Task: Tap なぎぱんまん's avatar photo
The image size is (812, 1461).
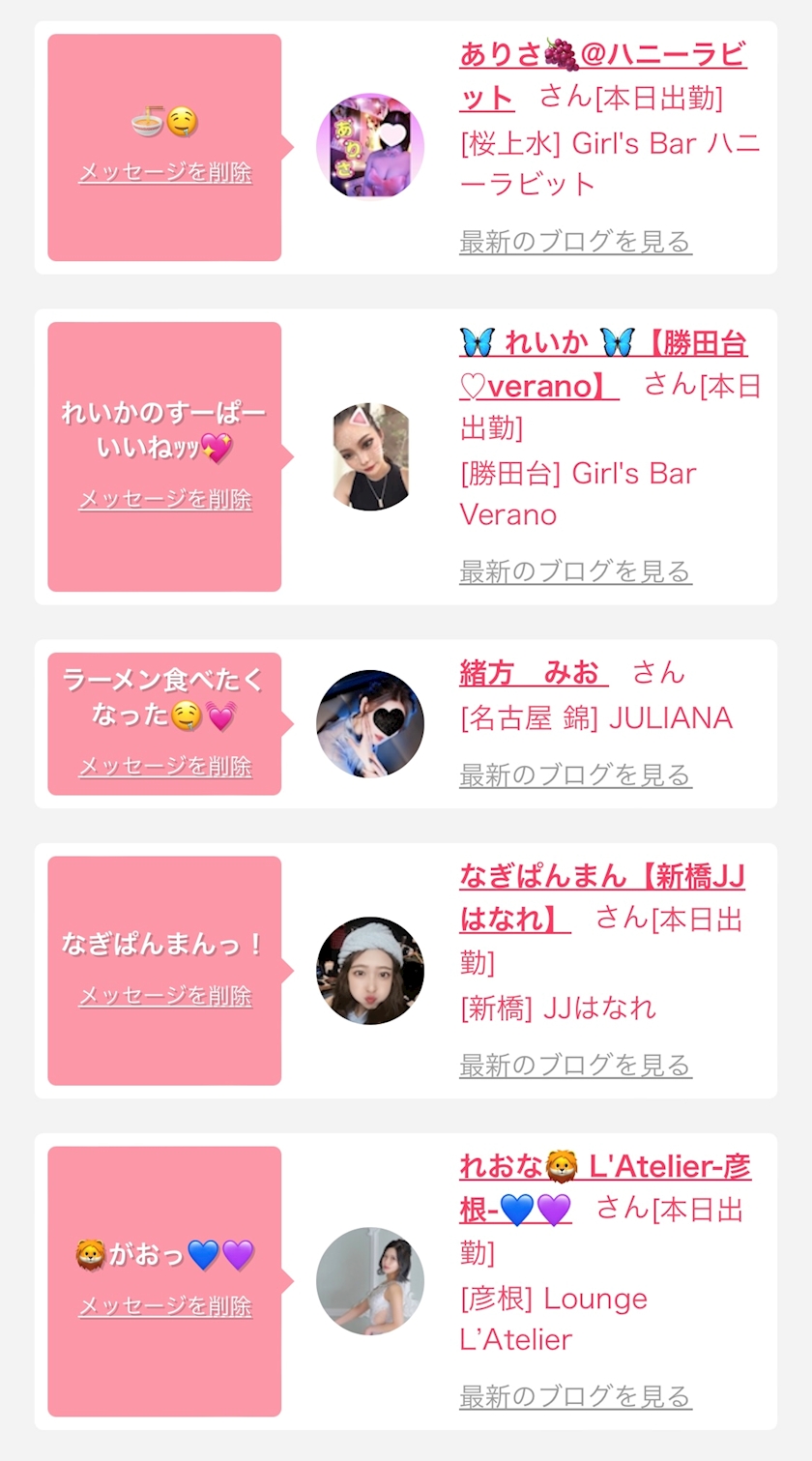Action: click(x=370, y=971)
